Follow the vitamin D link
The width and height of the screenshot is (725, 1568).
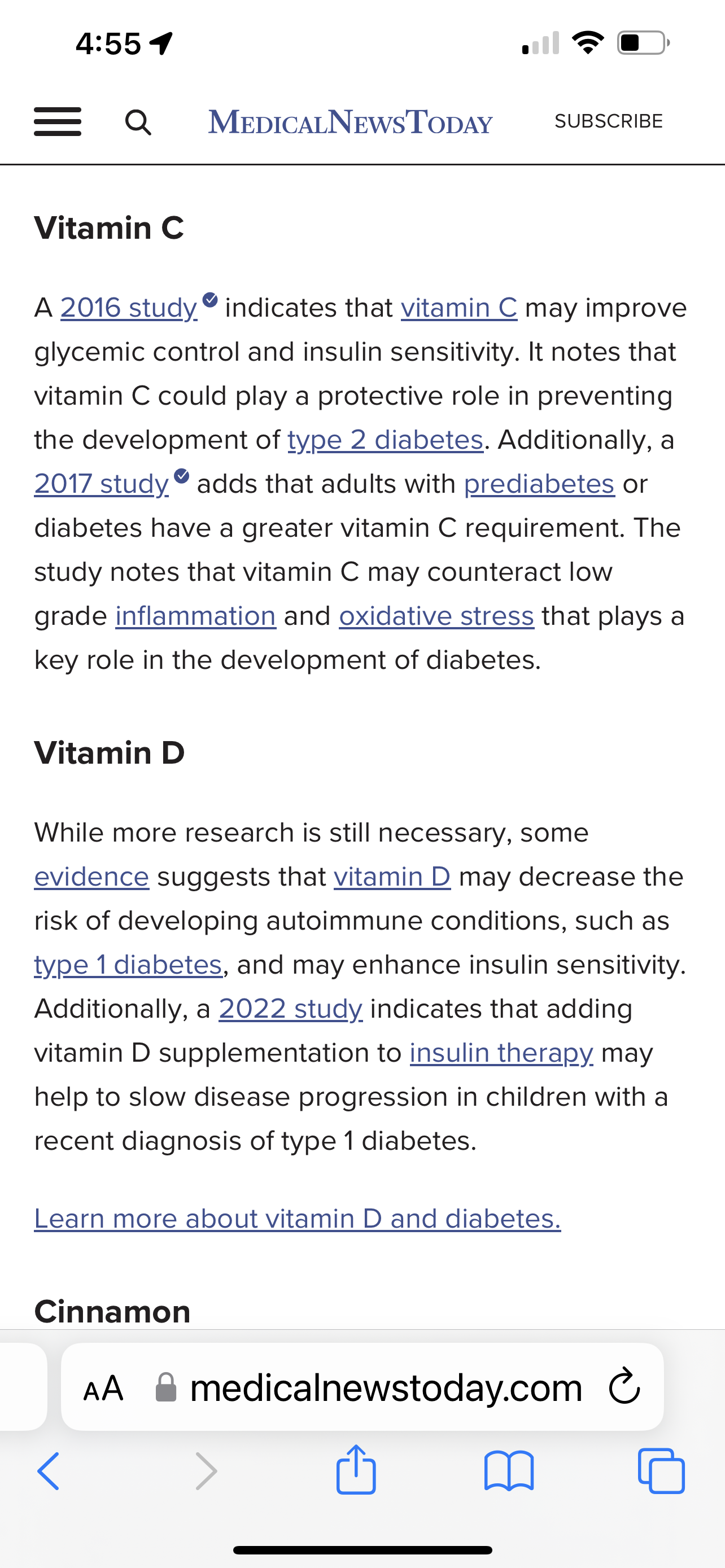[392, 877]
